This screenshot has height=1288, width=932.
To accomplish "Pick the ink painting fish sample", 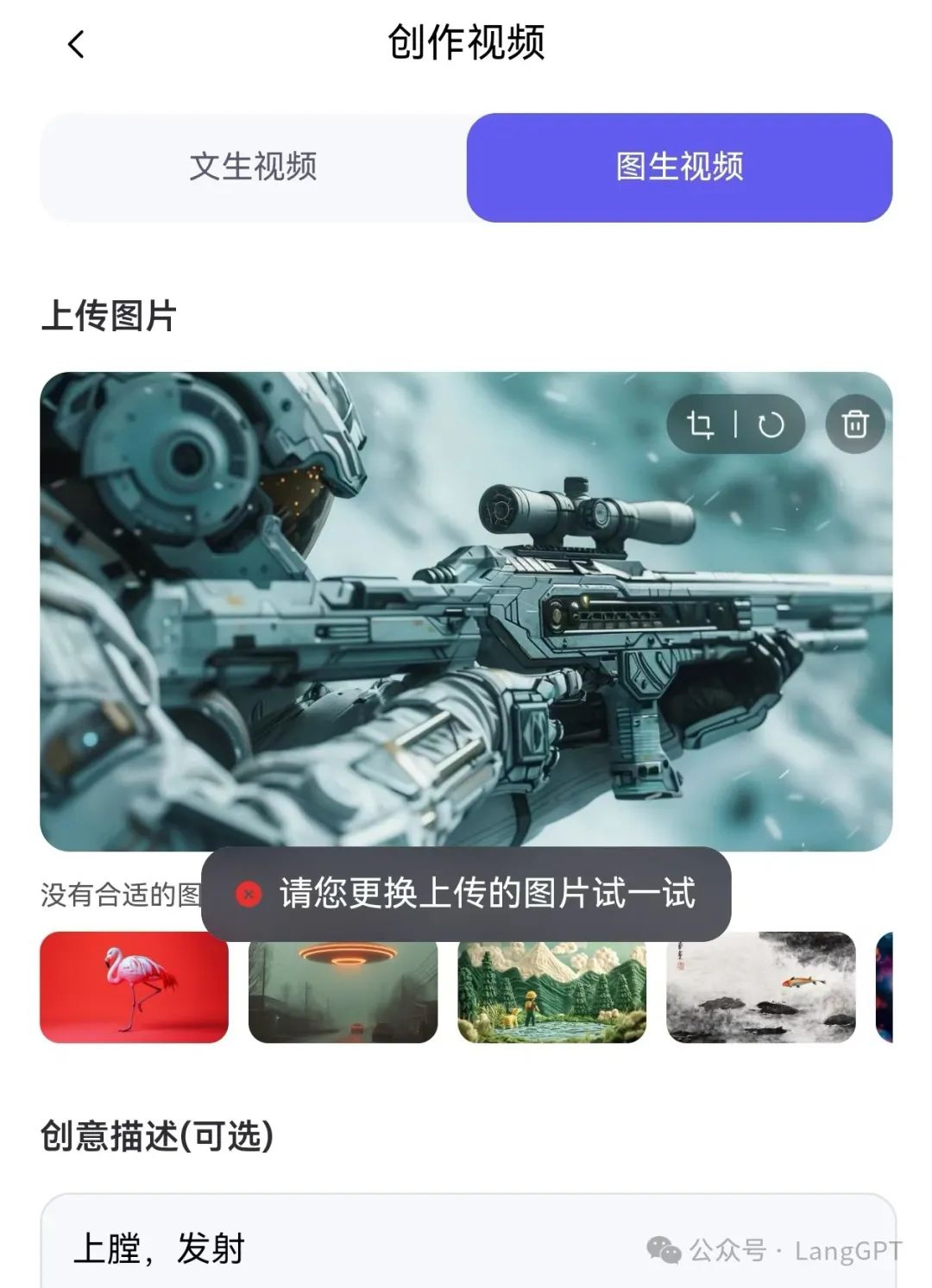I will point(760,987).
